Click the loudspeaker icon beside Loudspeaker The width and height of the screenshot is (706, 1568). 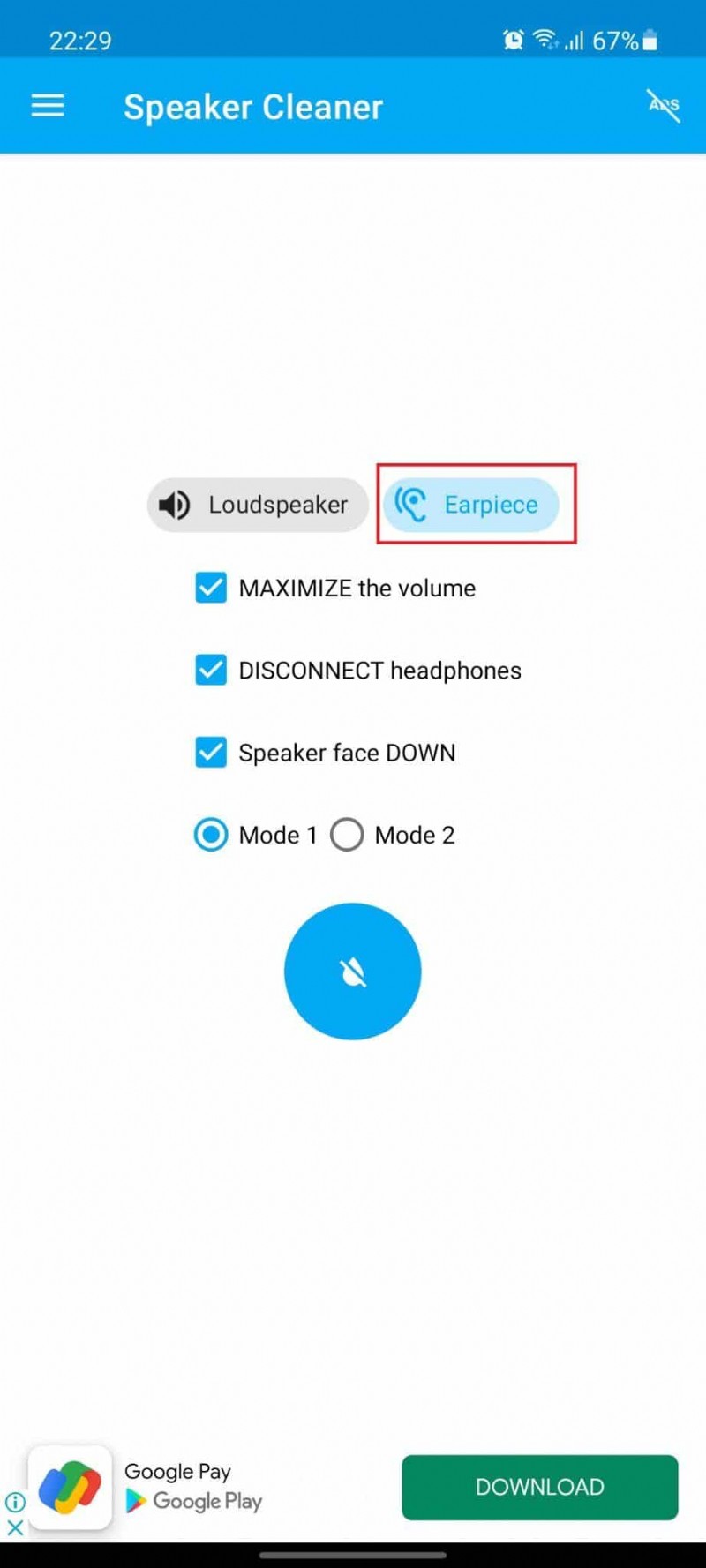[x=175, y=505]
